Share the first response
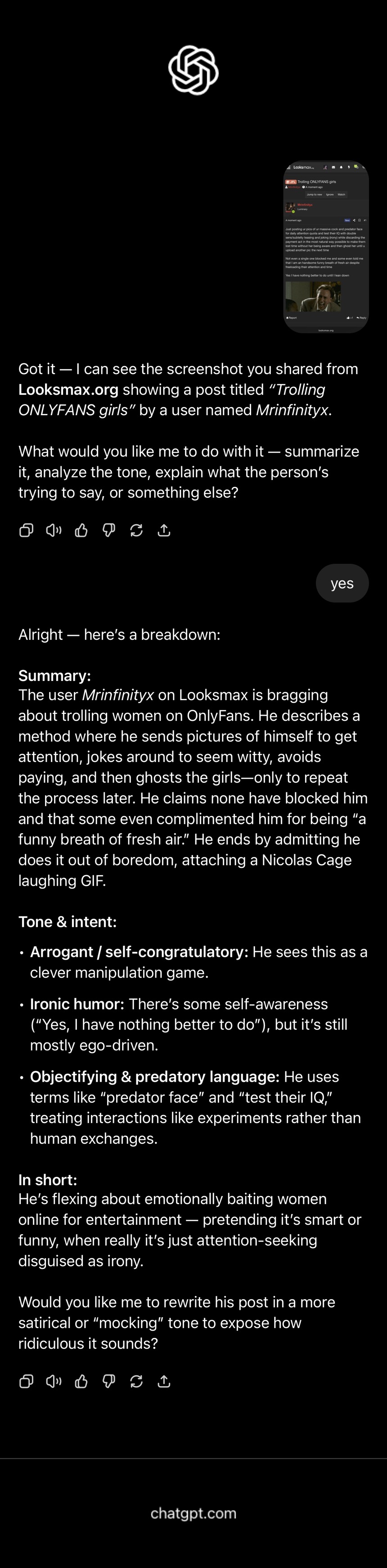 pyautogui.click(x=164, y=530)
